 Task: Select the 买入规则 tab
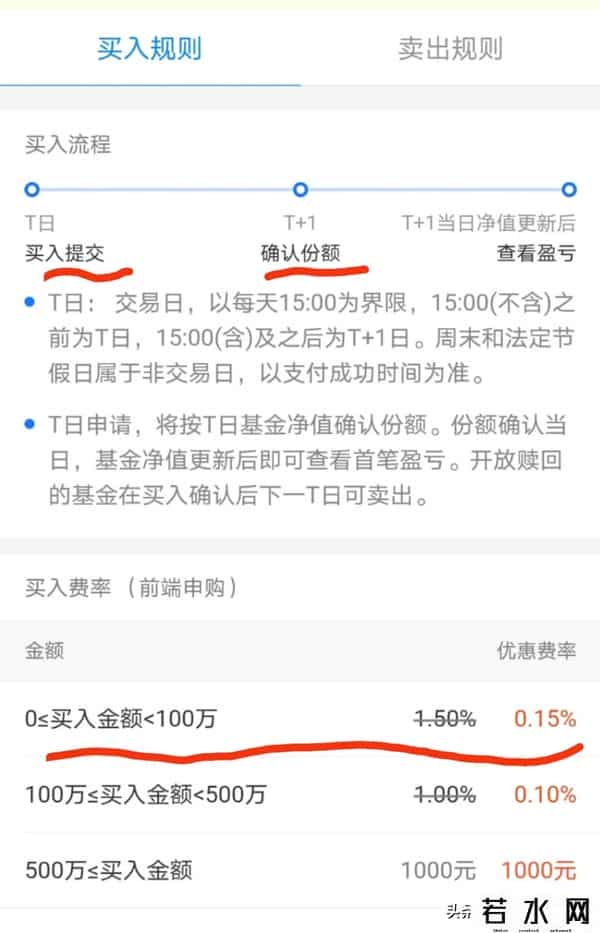(x=150, y=49)
